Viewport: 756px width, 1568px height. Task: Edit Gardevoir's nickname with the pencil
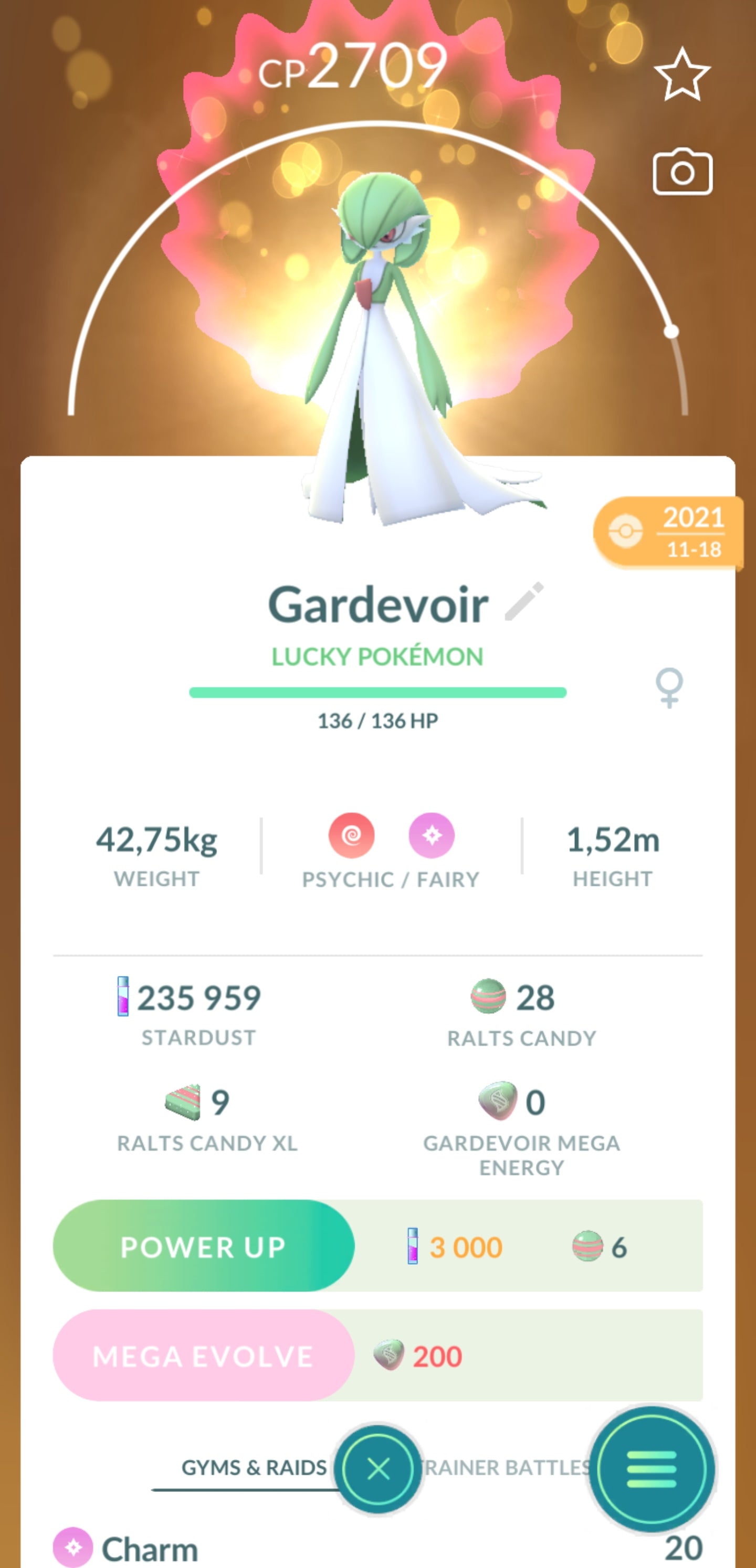[524, 601]
